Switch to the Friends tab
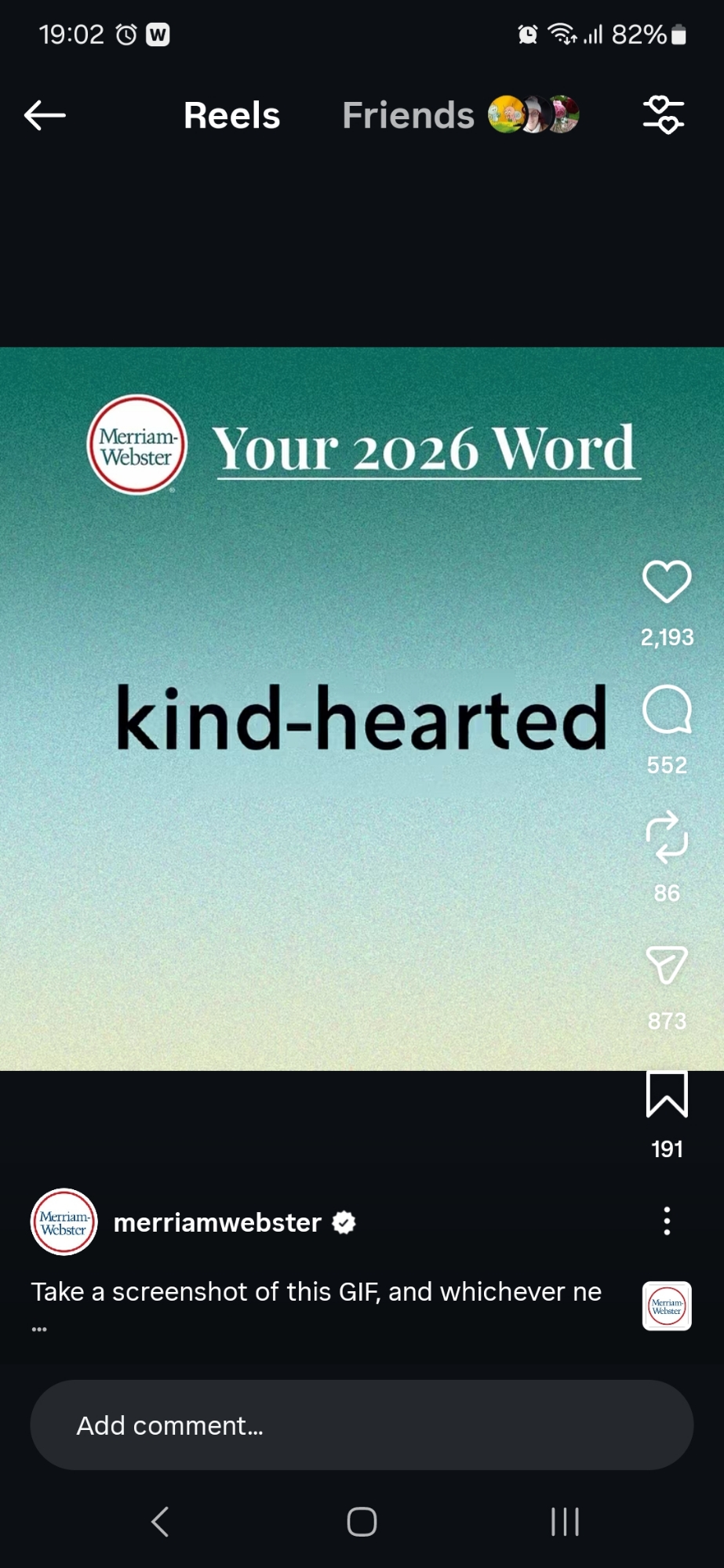724x1568 pixels. click(408, 115)
